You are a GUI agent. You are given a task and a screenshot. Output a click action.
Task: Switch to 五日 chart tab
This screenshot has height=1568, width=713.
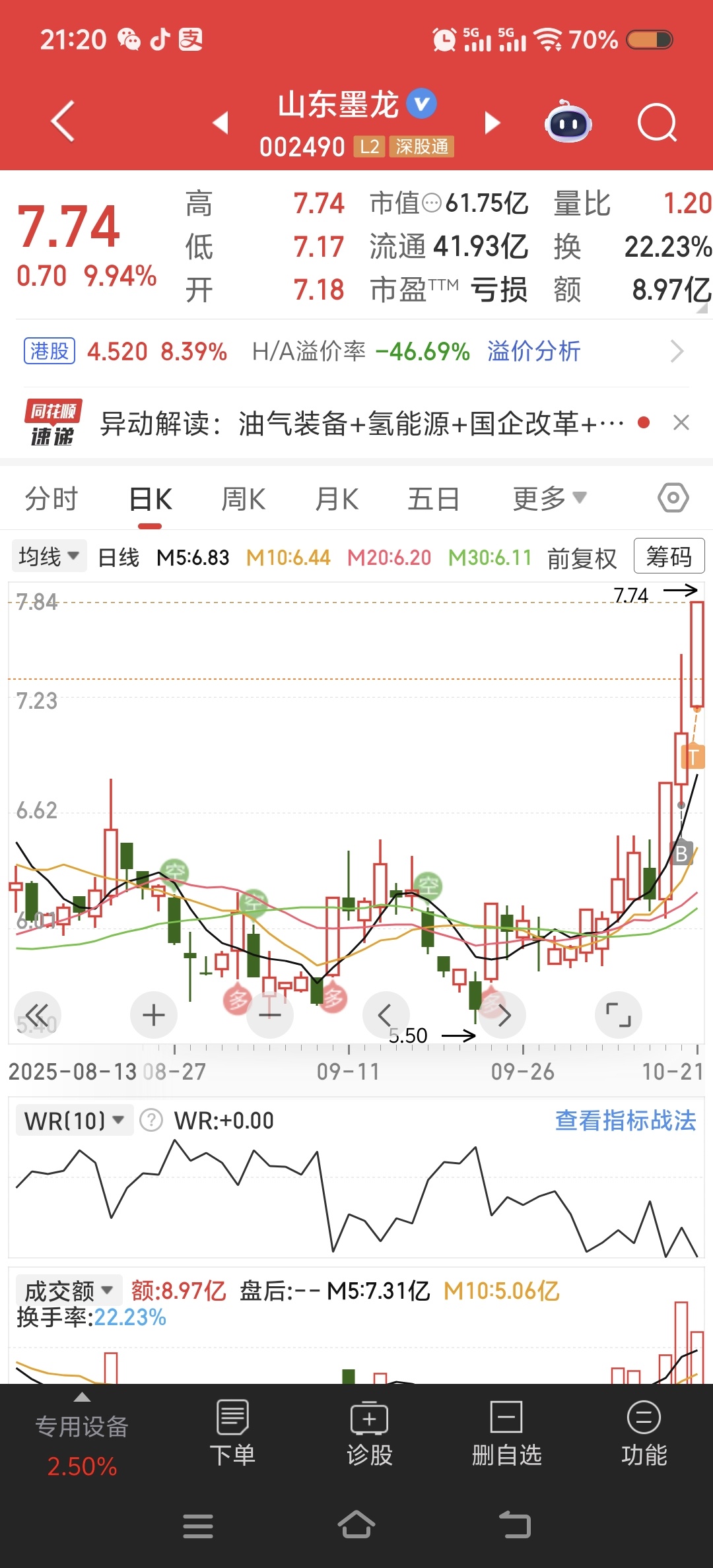tap(433, 499)
